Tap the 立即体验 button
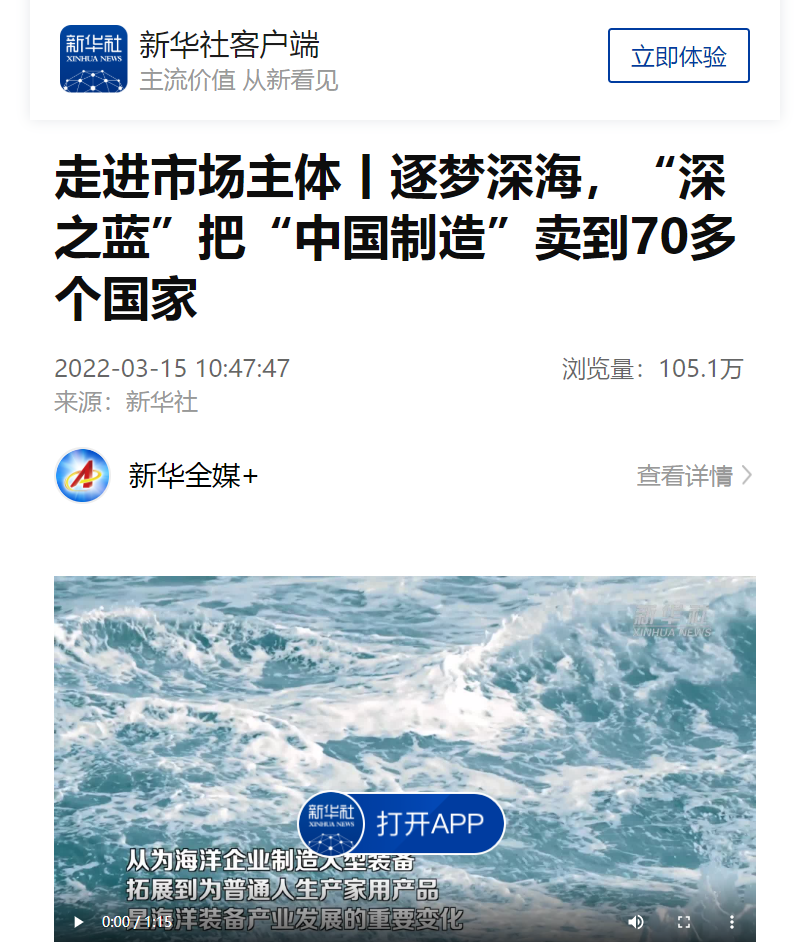809x942 pixels. (678, 56)
